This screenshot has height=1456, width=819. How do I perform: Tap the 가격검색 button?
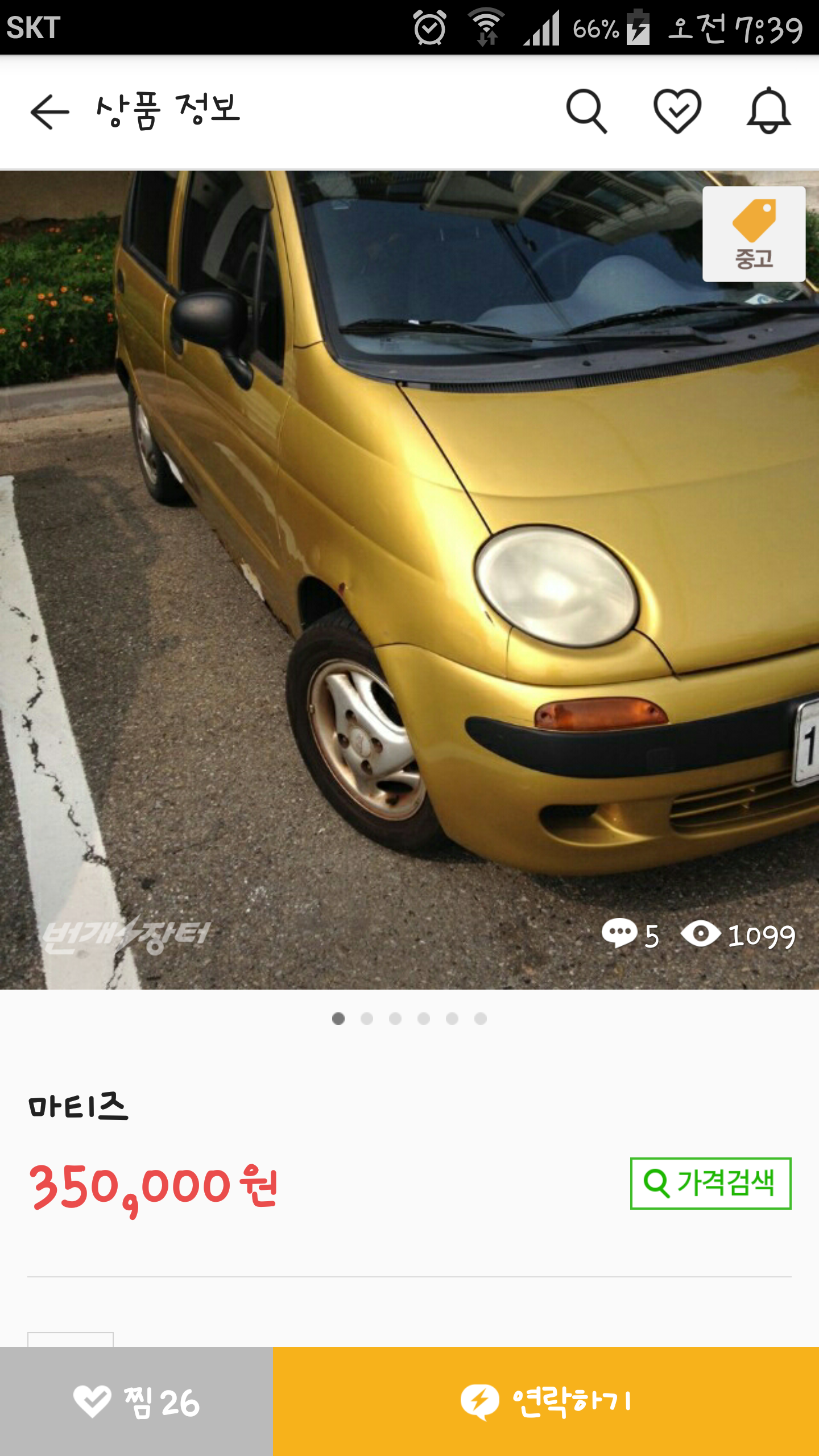coord(710,1183)
